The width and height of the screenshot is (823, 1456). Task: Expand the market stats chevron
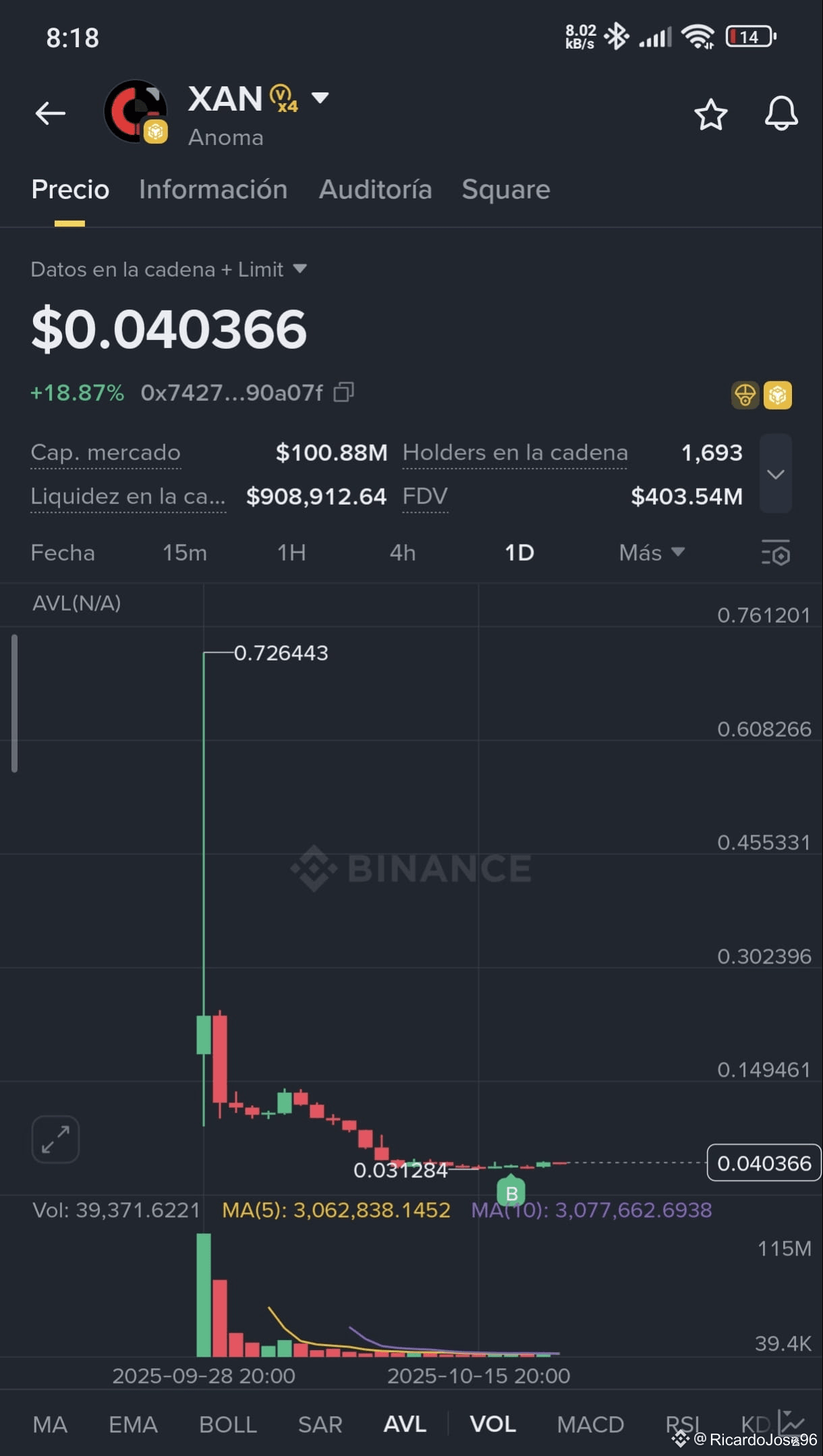click(775, 474)
